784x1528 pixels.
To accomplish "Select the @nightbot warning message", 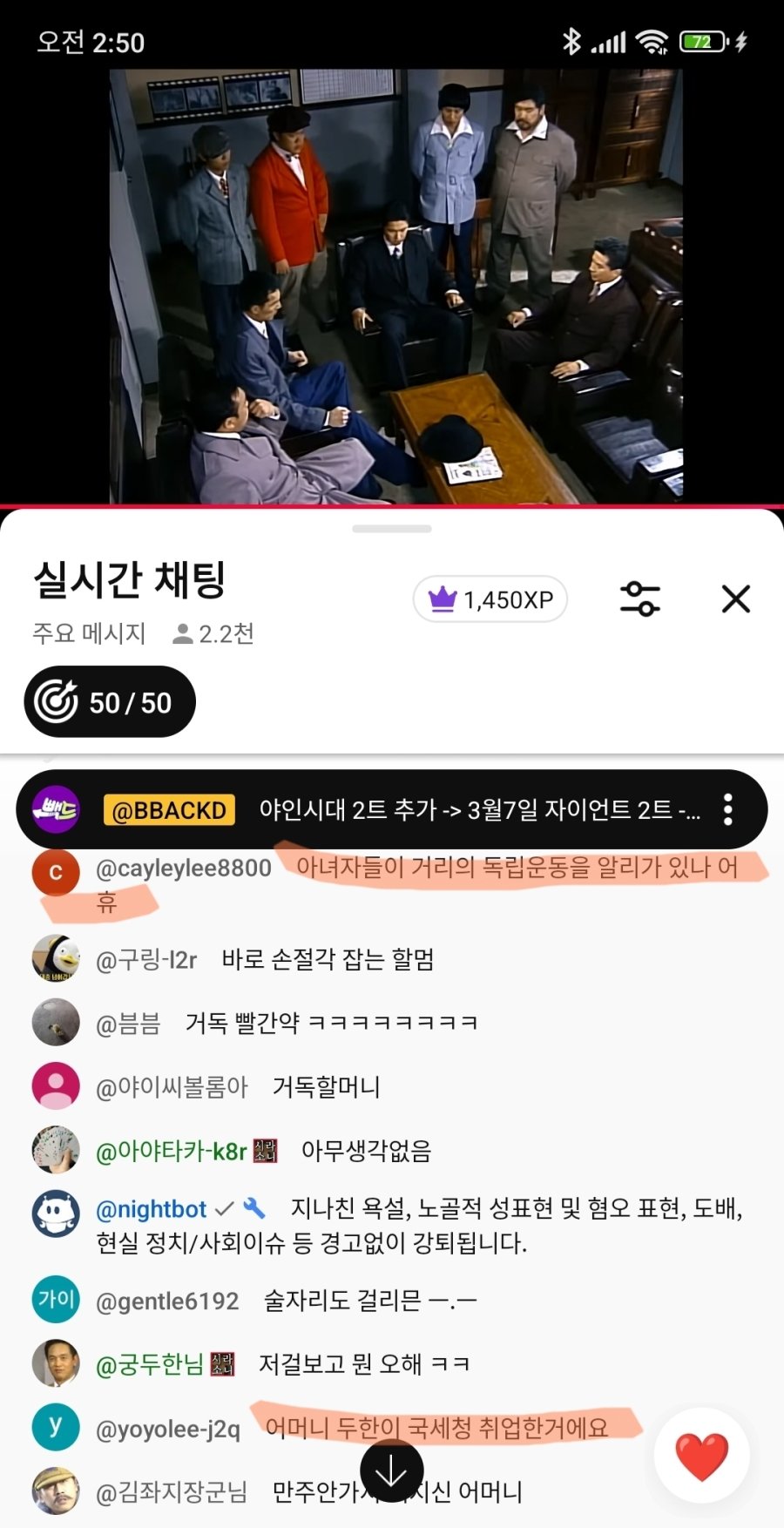I will 418,1225.
